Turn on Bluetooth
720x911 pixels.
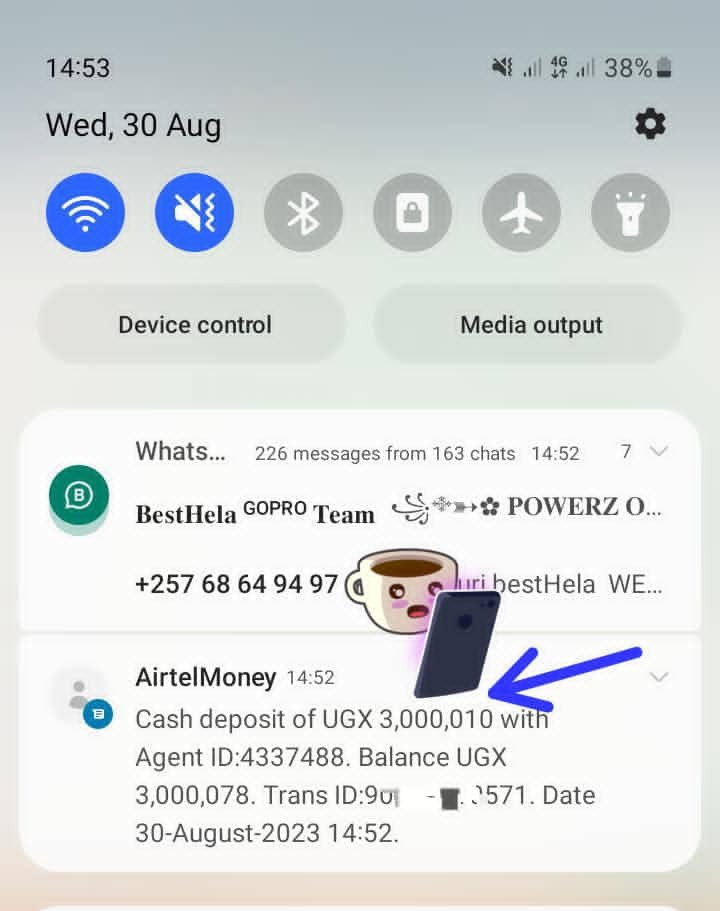tap(303, 212)
